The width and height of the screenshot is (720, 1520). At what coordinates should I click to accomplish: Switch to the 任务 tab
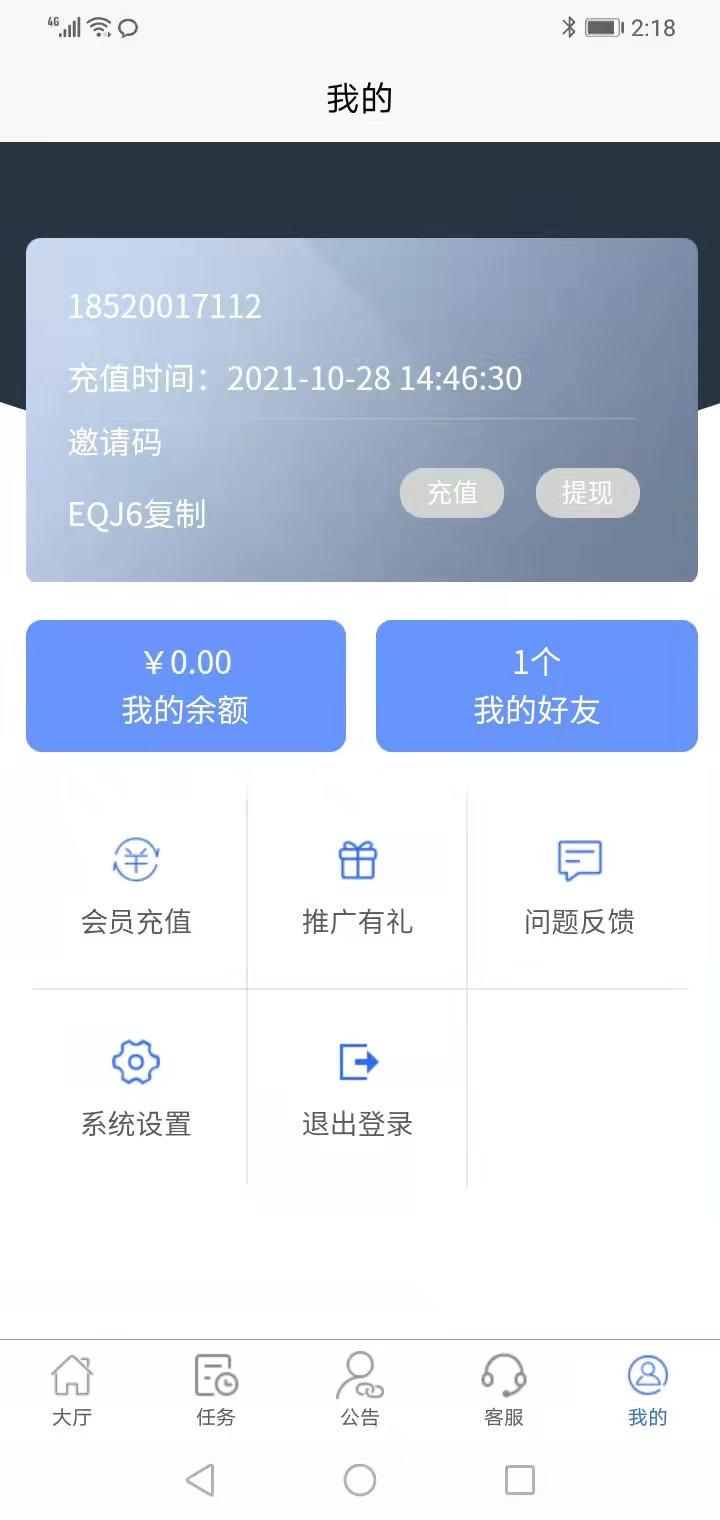(x=215, y=1390)
